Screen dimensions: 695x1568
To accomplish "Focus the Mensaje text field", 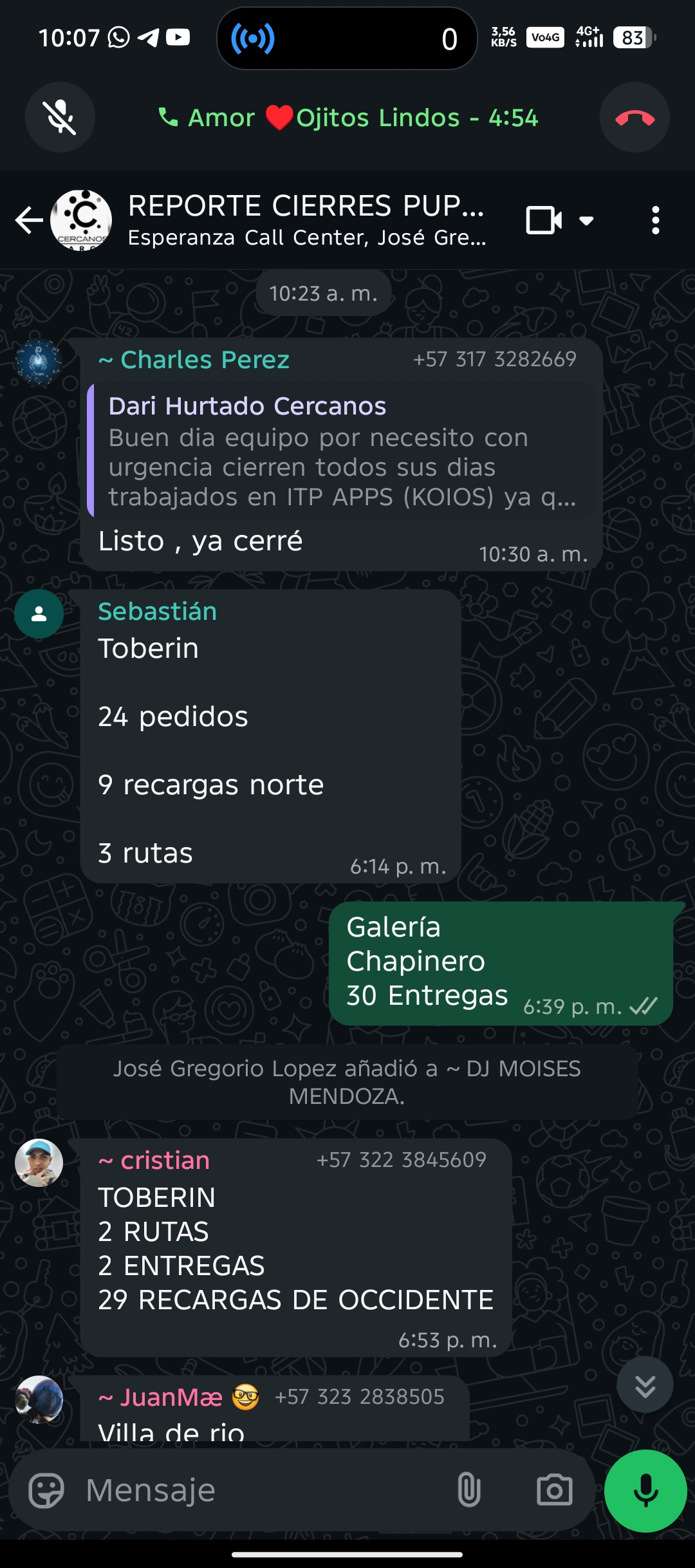I will click(x=257, y=1490).
